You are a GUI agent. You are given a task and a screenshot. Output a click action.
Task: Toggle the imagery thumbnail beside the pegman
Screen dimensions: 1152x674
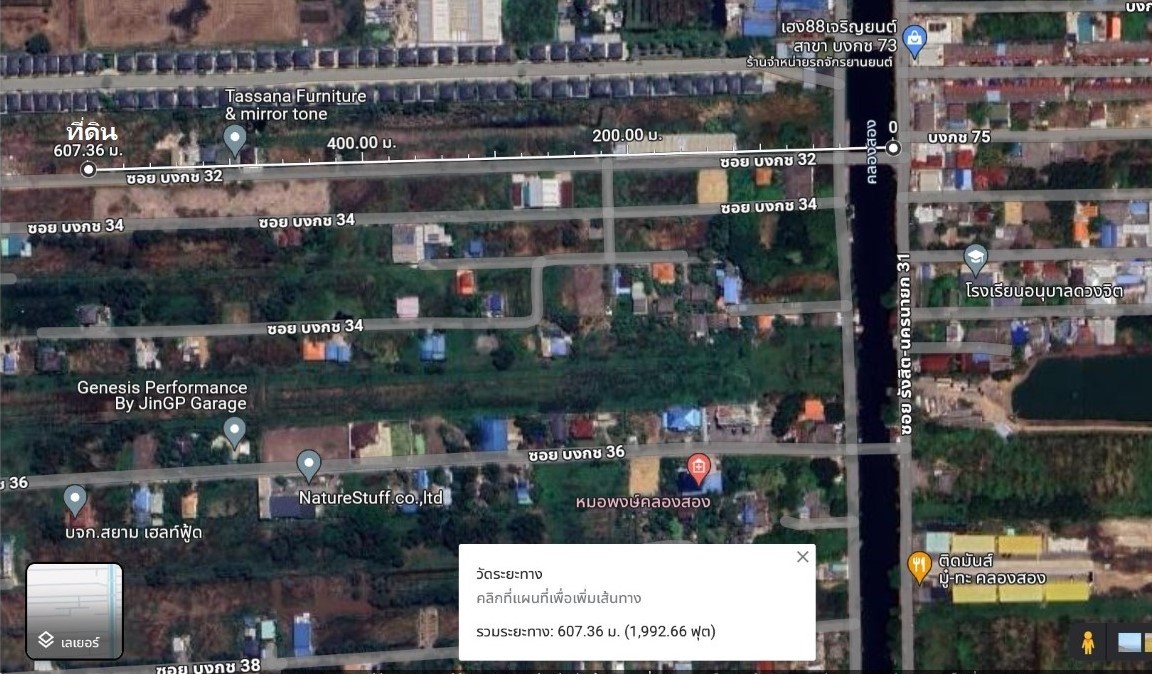1132,642
